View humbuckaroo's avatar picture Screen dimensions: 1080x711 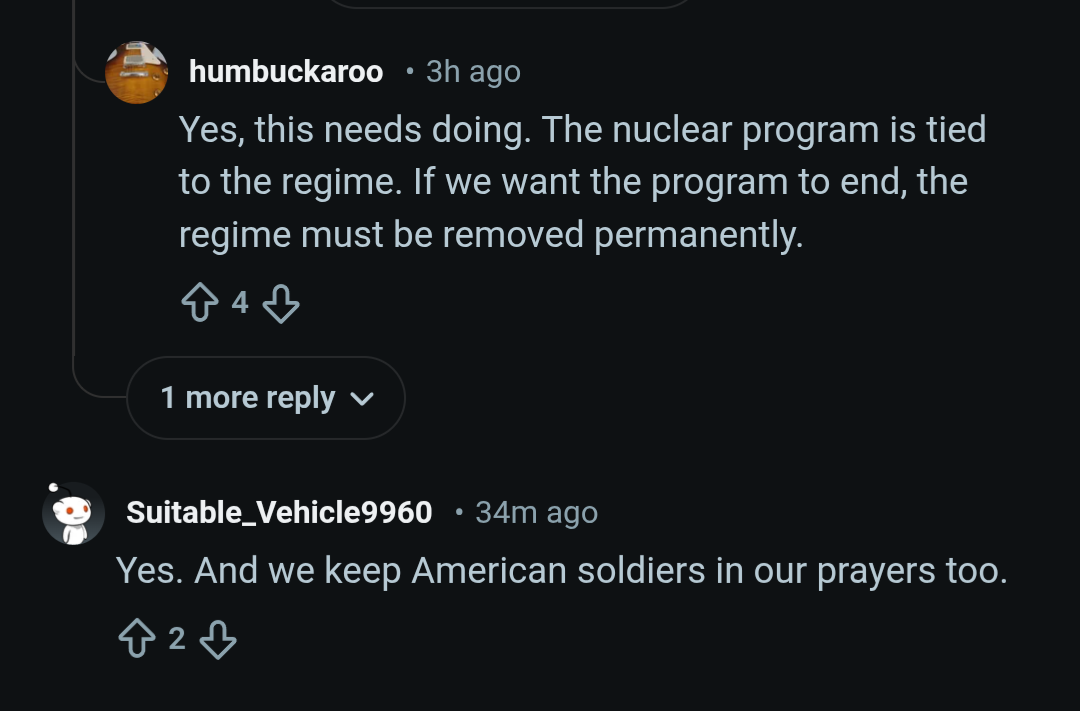(x=136, y=73)
